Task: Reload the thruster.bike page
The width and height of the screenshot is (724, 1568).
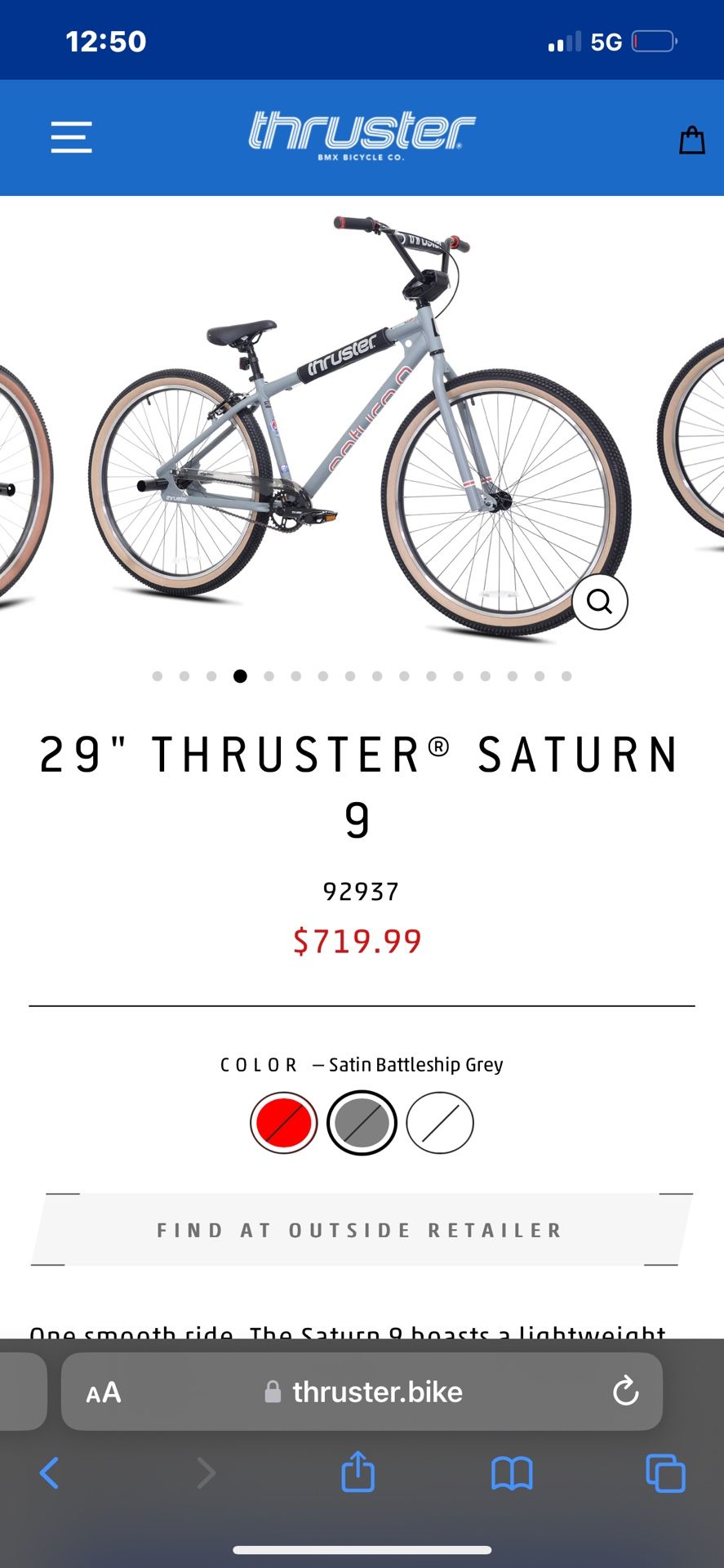Action: (x=625, y=1391)
